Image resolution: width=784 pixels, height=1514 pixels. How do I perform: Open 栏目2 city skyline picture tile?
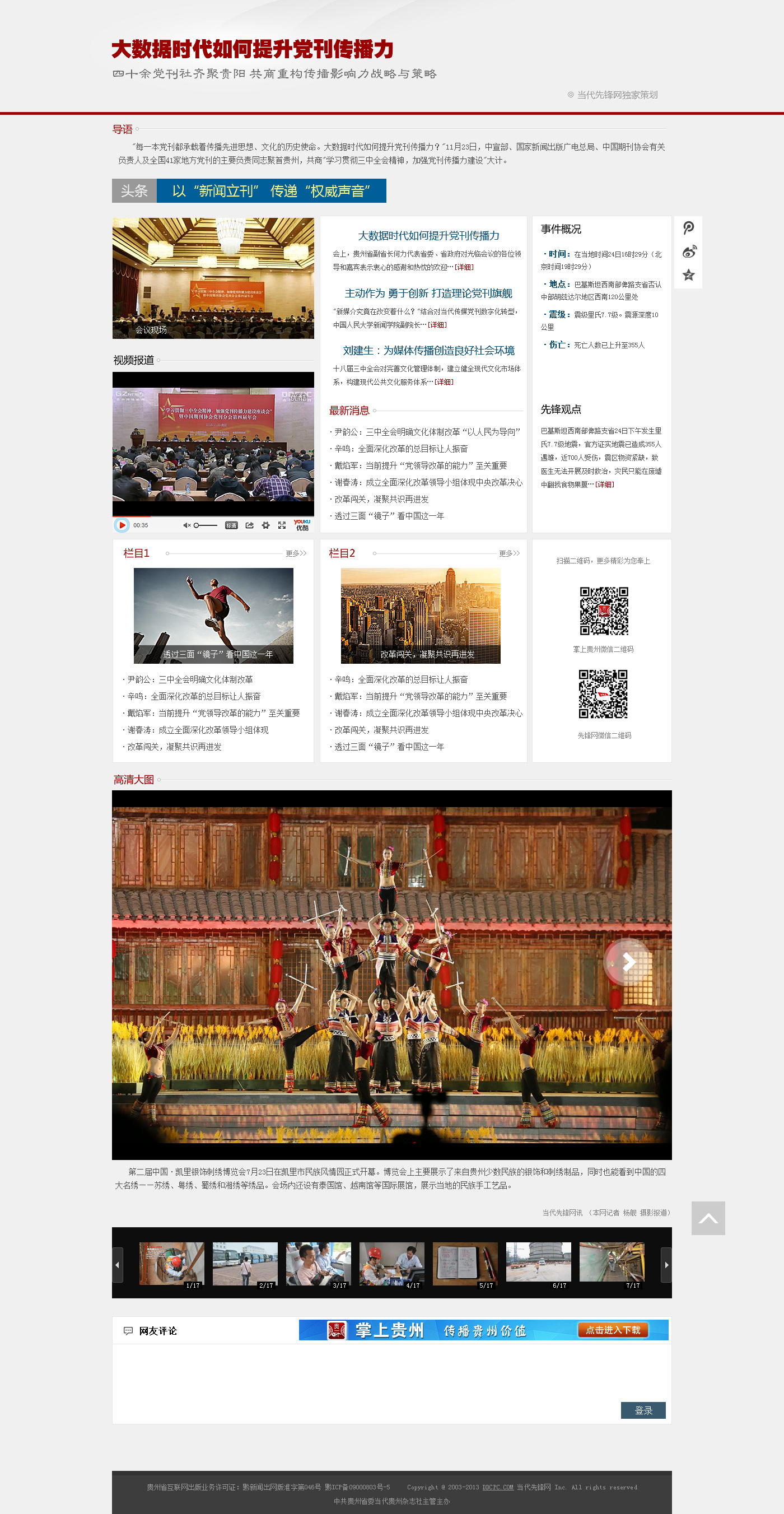pos(420,615)
